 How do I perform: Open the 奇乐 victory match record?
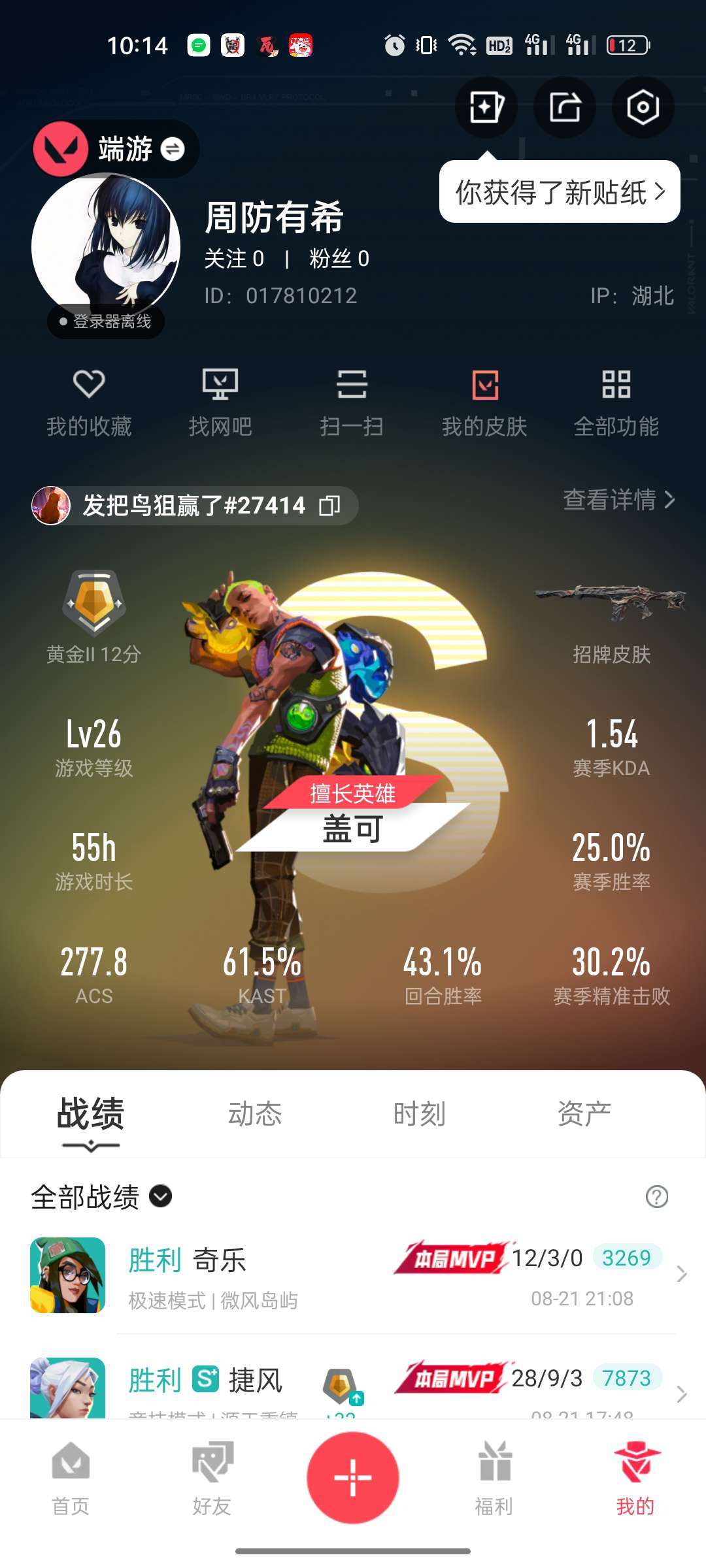pos(353,1275)
